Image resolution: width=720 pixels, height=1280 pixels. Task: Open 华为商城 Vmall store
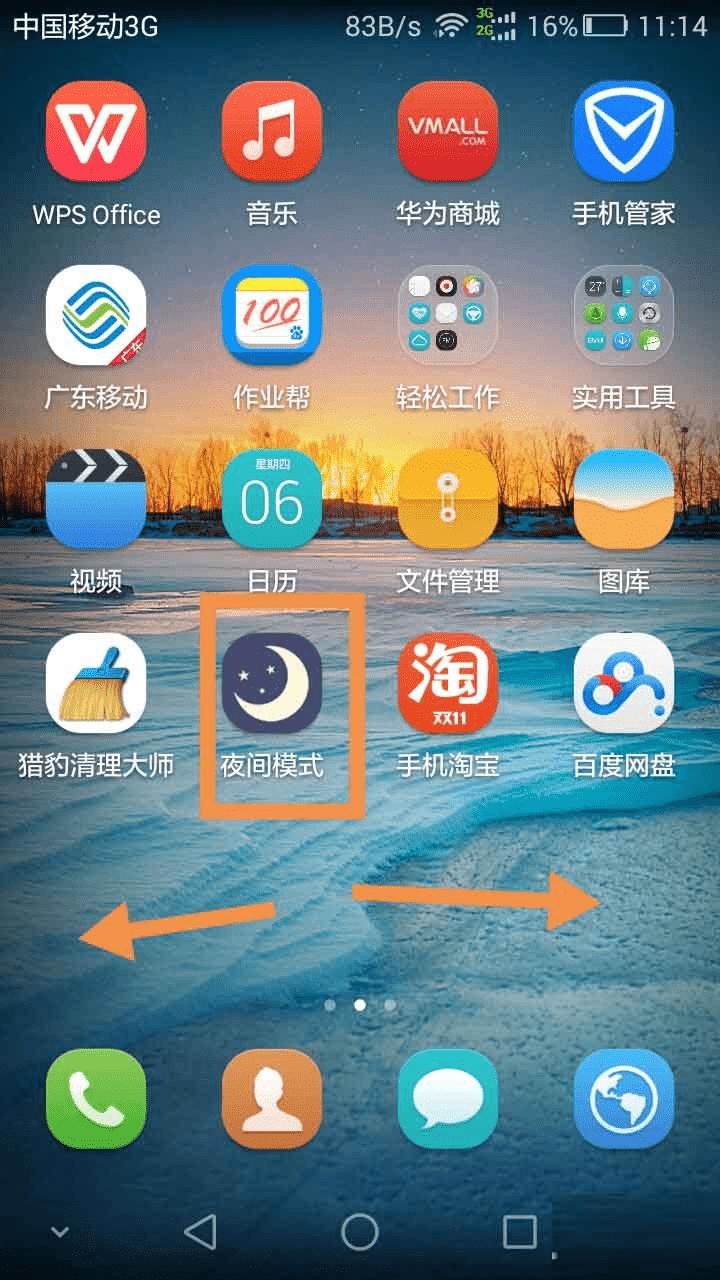[x=448, y=132]
